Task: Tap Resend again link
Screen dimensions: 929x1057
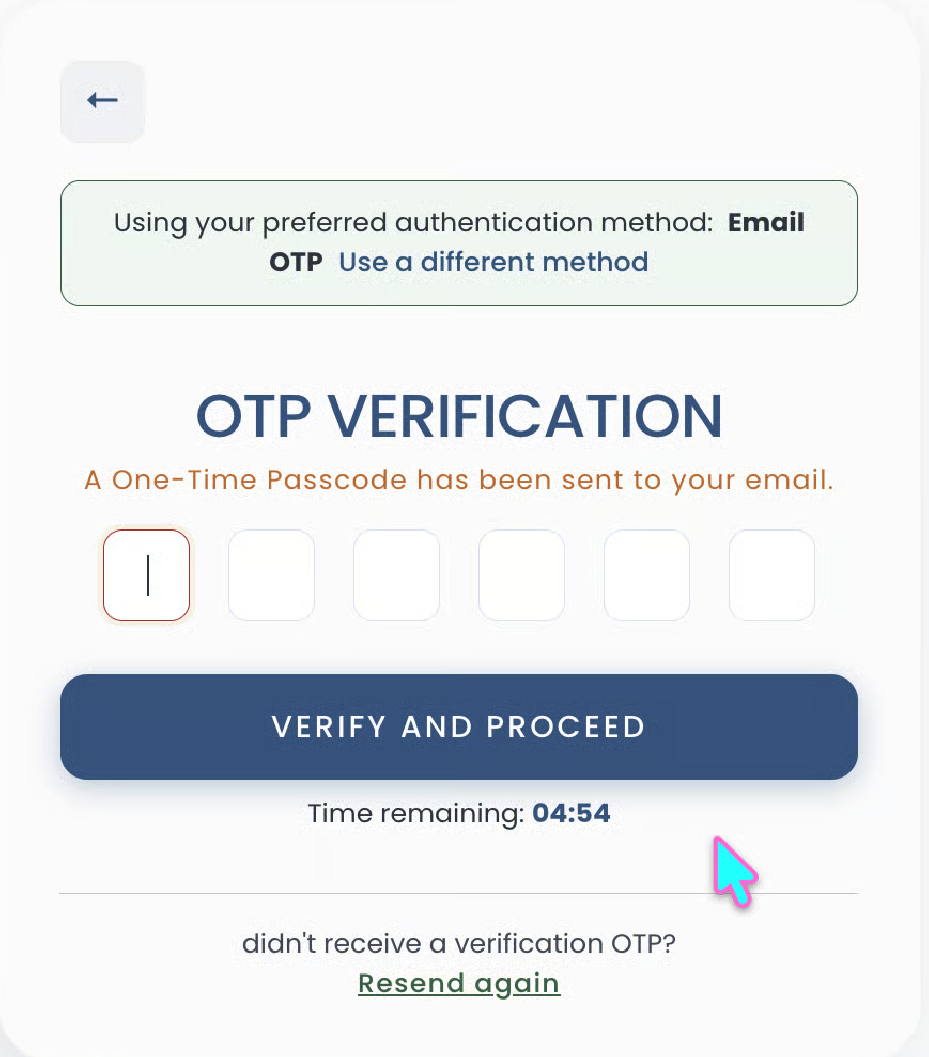Action: point(459,984)
